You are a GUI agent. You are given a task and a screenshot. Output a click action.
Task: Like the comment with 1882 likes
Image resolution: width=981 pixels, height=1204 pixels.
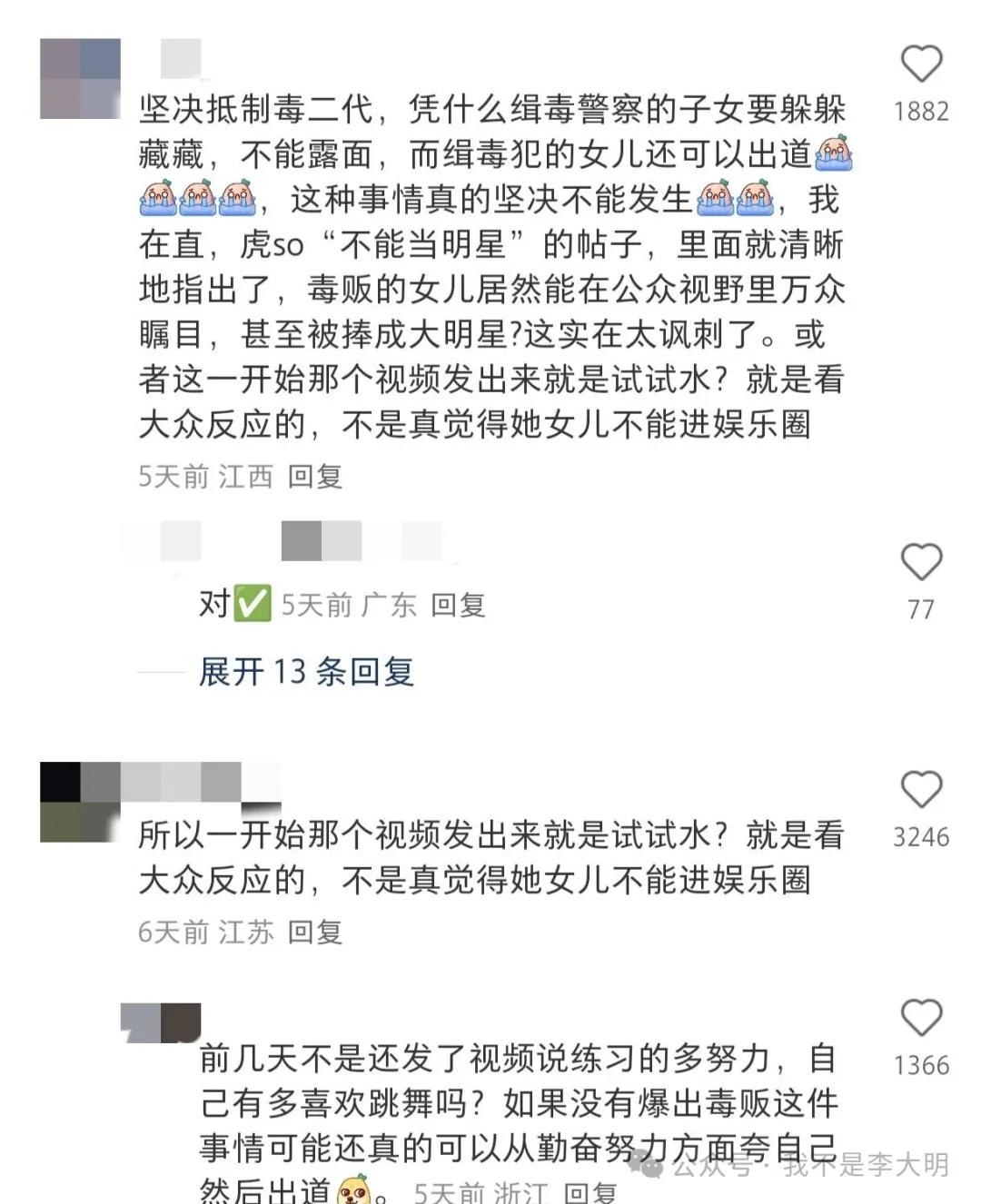click(921, 64)
